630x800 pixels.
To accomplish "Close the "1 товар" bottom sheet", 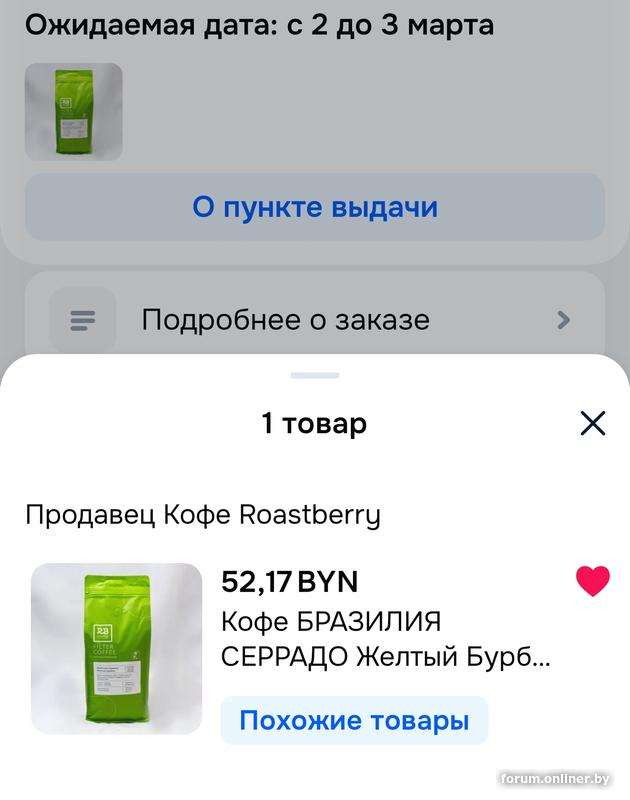I will pyautogui.click(x=593, y=424).
